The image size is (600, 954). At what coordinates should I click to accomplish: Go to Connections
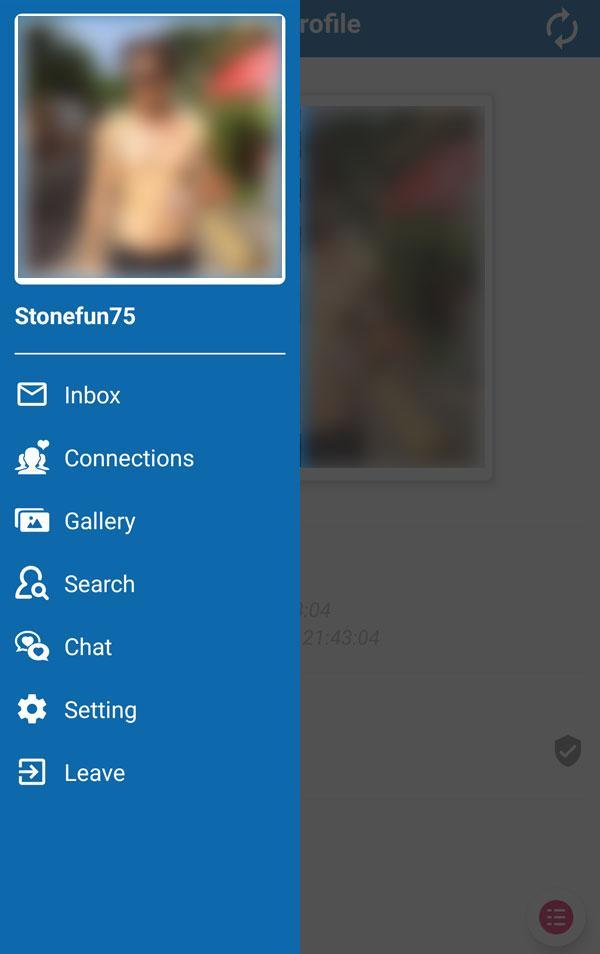point(128,458)
